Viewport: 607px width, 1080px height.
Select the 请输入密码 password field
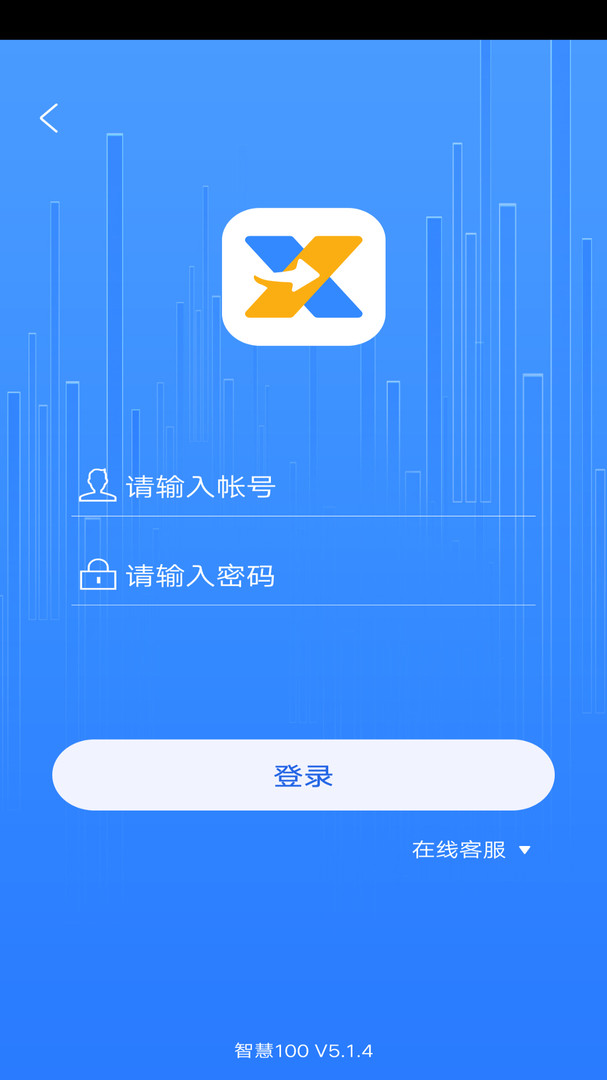pos(320,576)
